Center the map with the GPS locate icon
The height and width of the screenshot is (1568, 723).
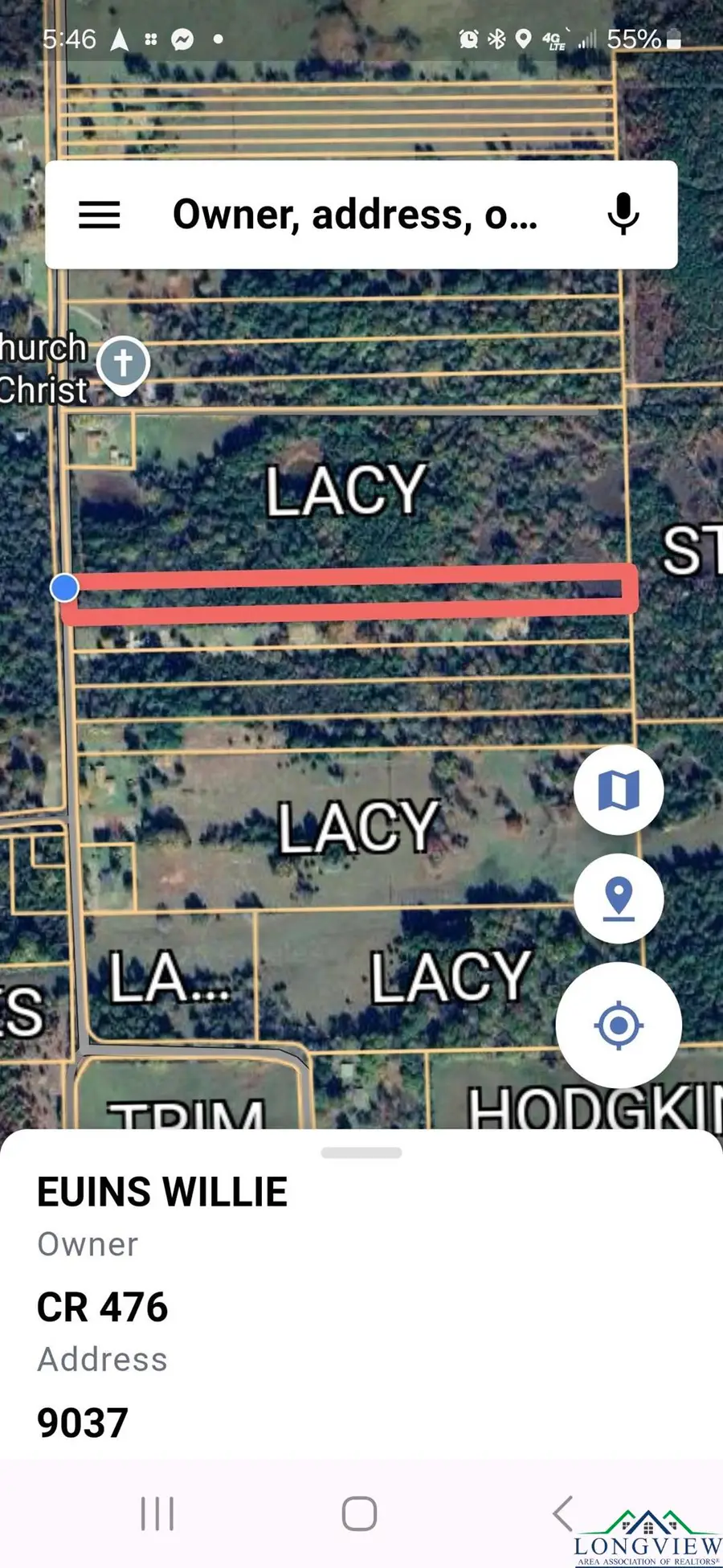618,1024
